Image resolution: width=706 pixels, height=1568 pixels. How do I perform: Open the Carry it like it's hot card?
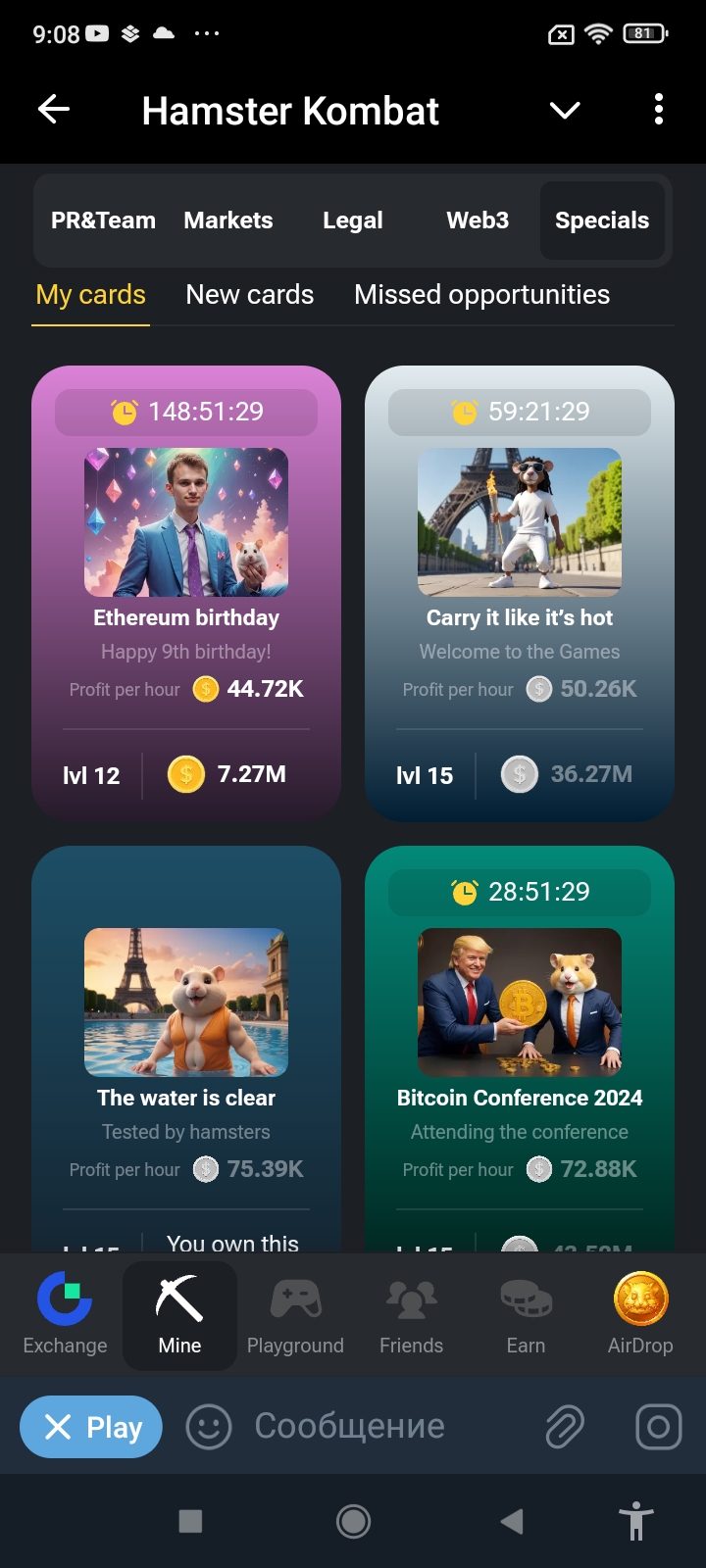(520, 593)
